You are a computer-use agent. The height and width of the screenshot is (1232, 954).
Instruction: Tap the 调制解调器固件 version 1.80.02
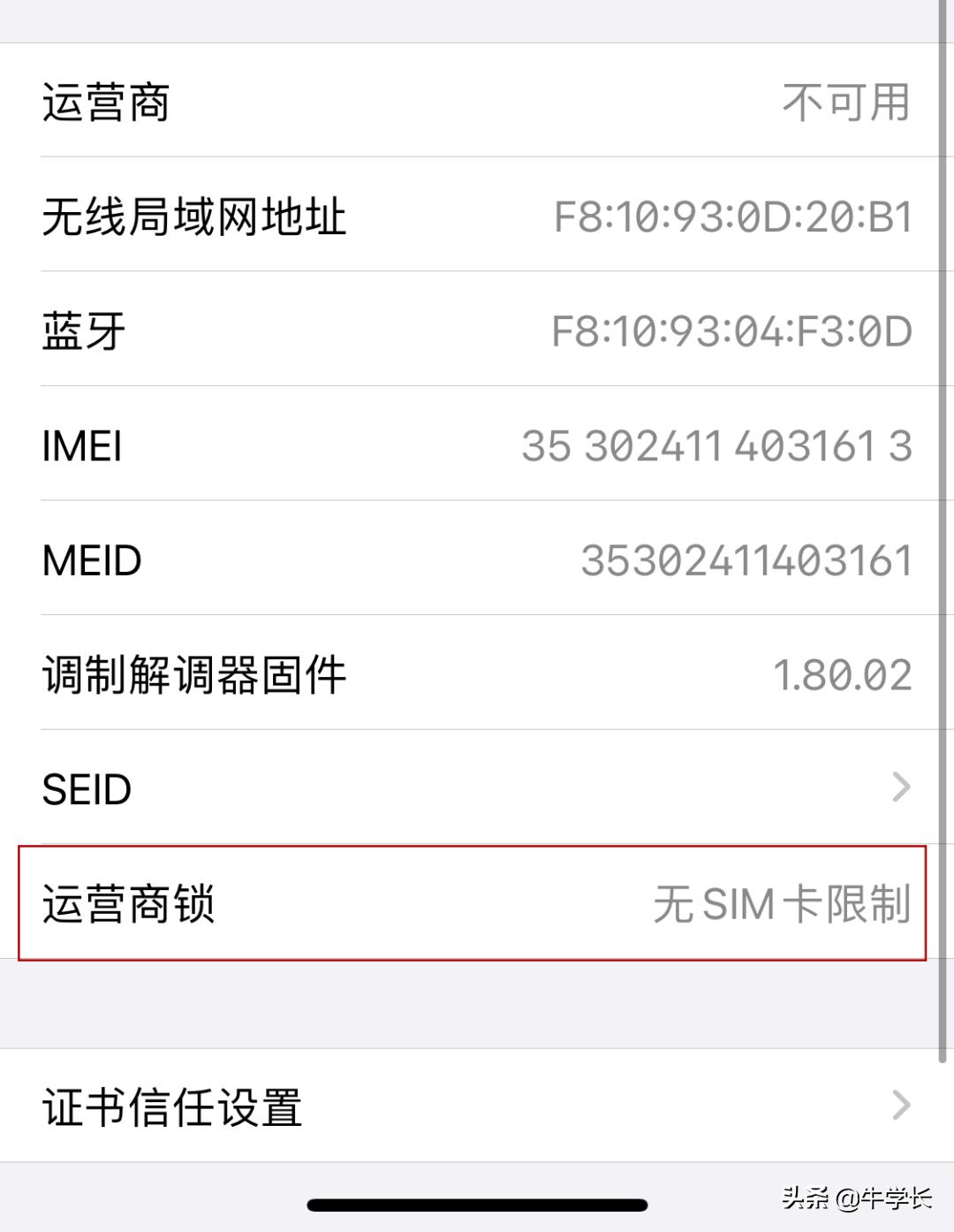843,674
